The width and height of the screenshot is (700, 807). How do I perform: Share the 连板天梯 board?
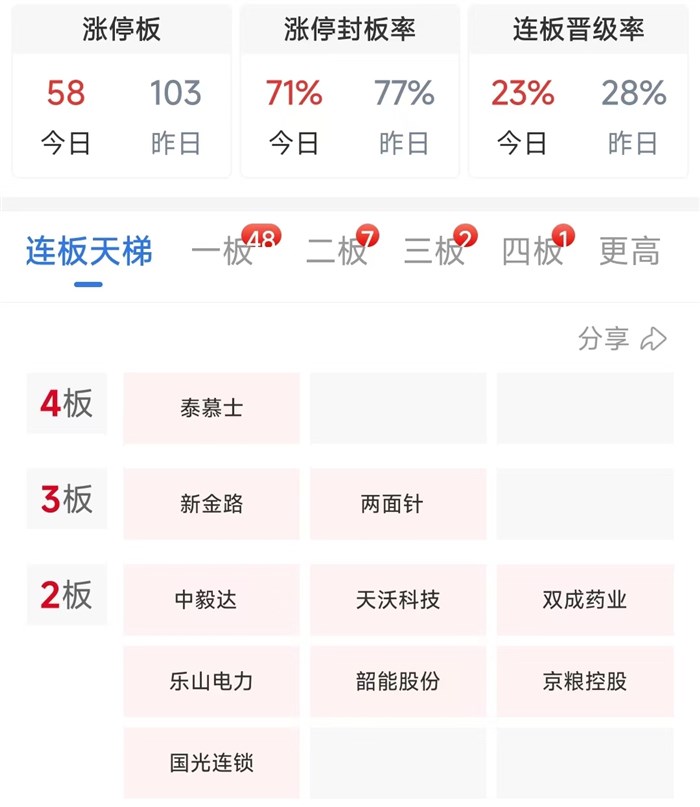pyautogui.click(x=622, y=339)
